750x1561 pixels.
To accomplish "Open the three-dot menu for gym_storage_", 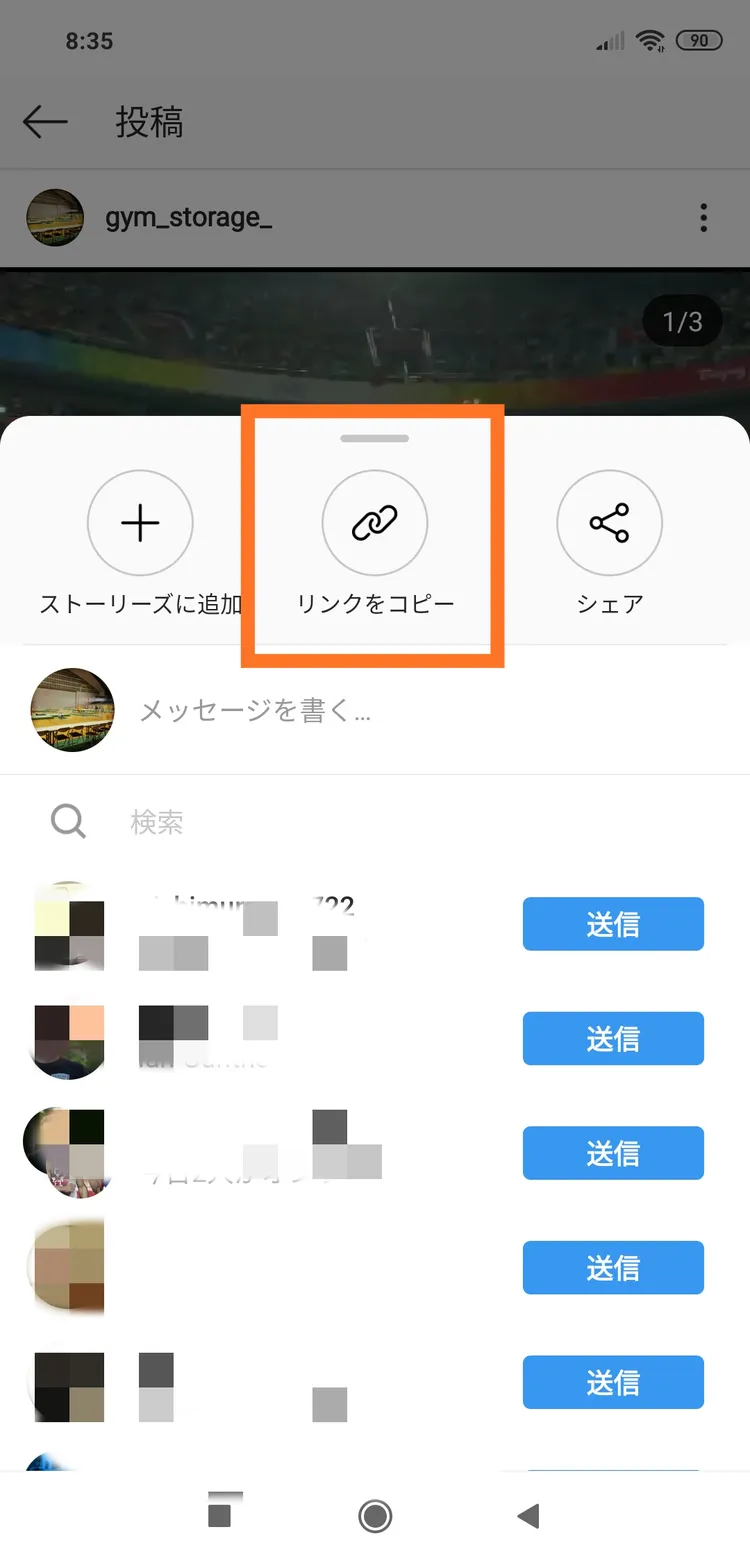I will 703,217.
